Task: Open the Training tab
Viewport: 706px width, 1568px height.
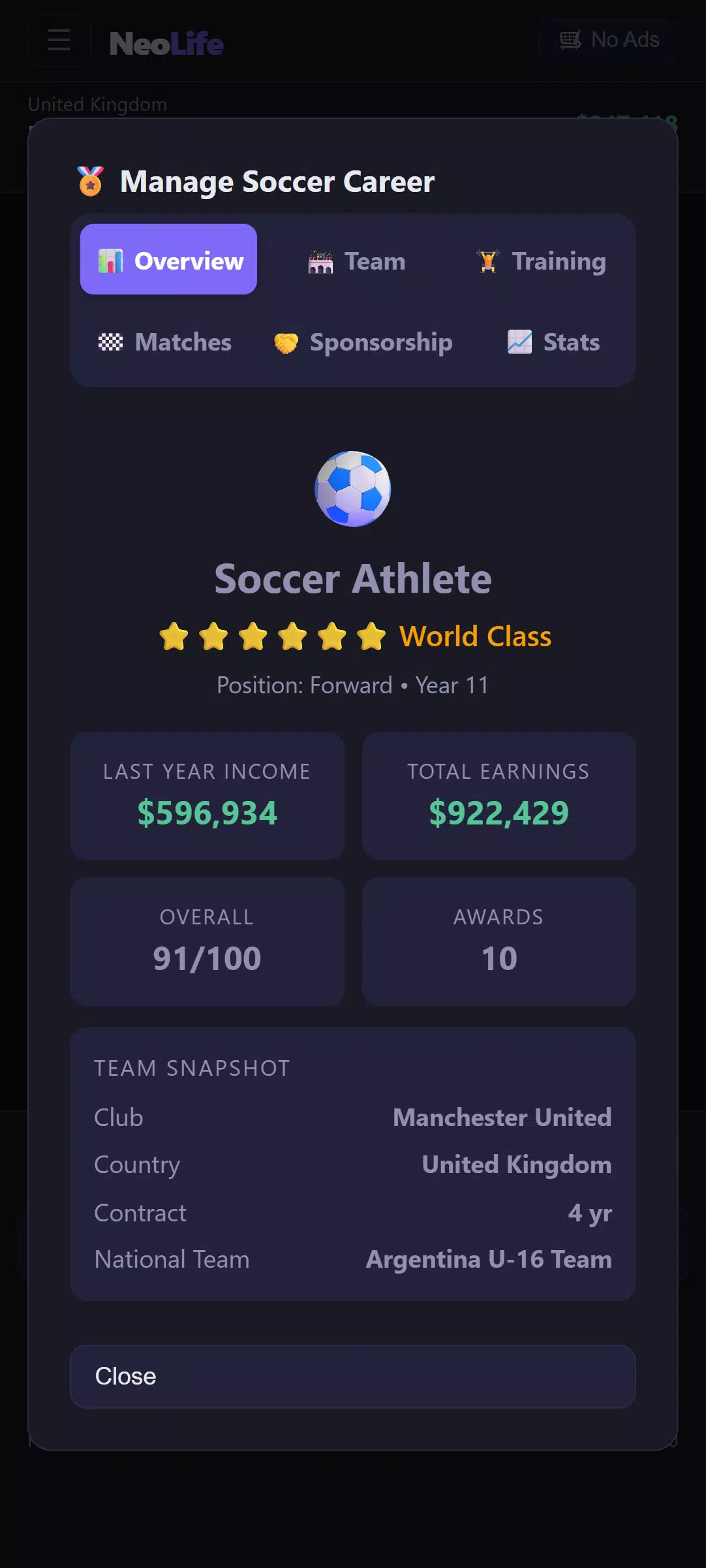Action: (x=541, y=261)
